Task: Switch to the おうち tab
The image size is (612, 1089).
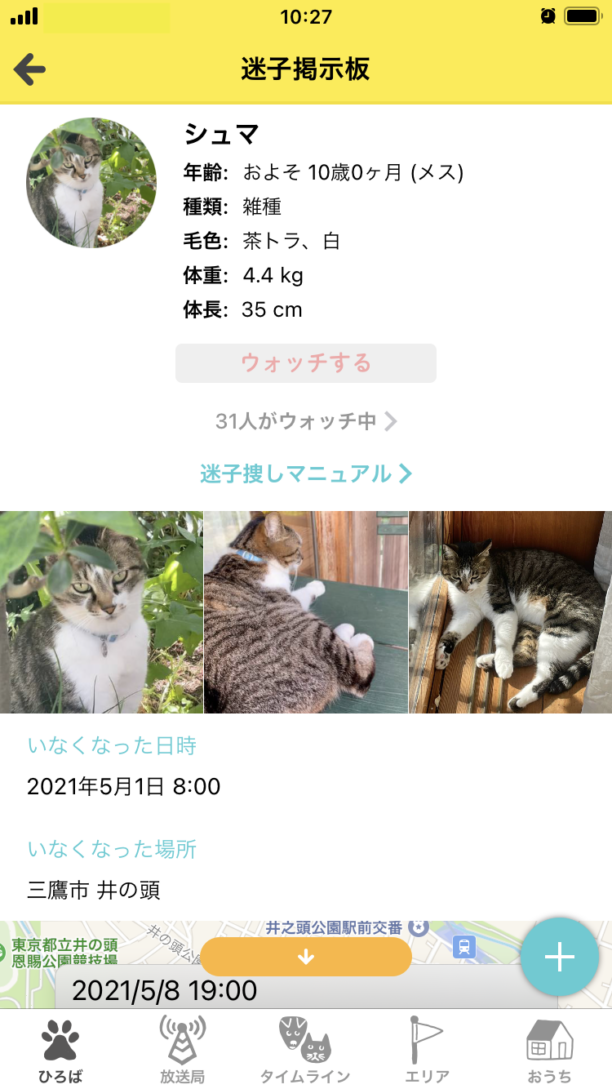Action: pos(549,1050)
